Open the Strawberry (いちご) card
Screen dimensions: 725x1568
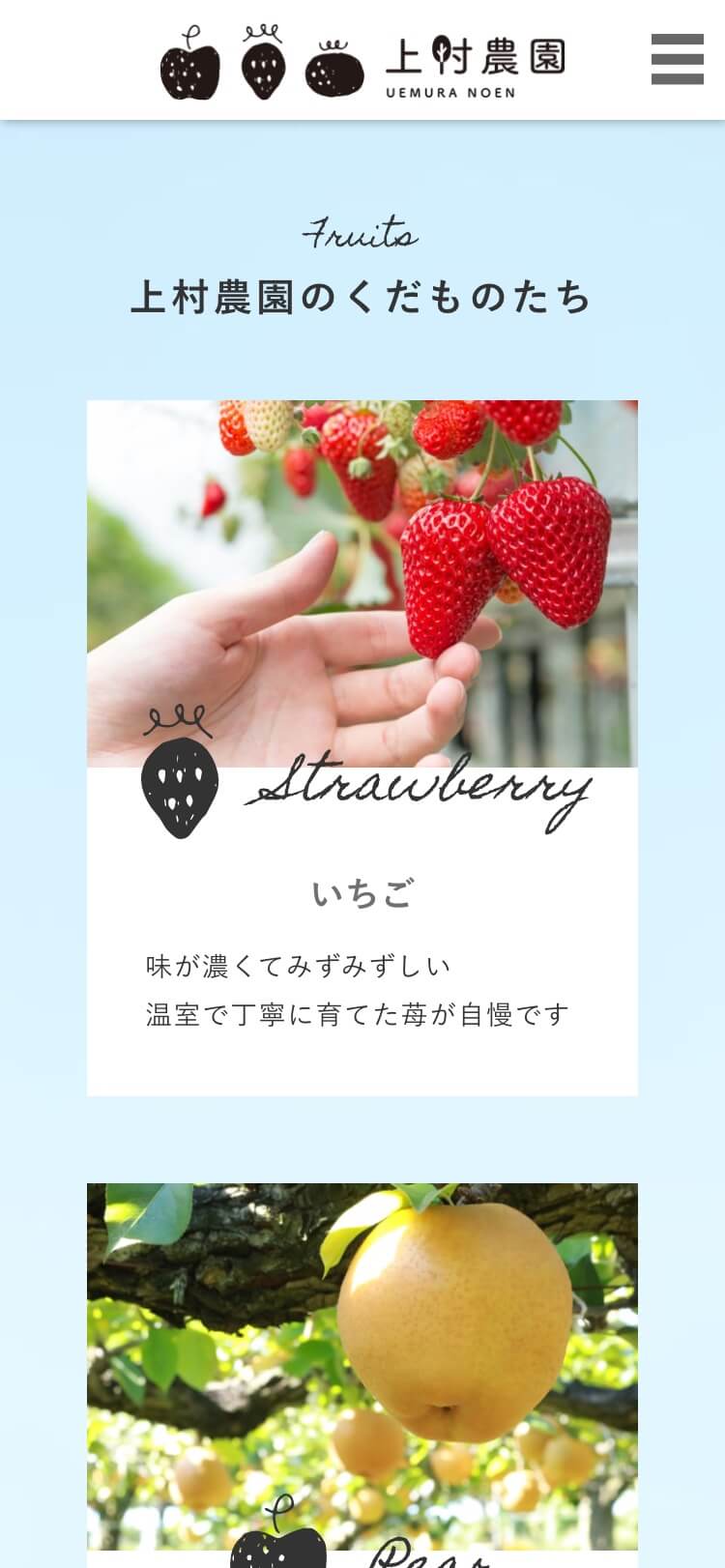362,747
